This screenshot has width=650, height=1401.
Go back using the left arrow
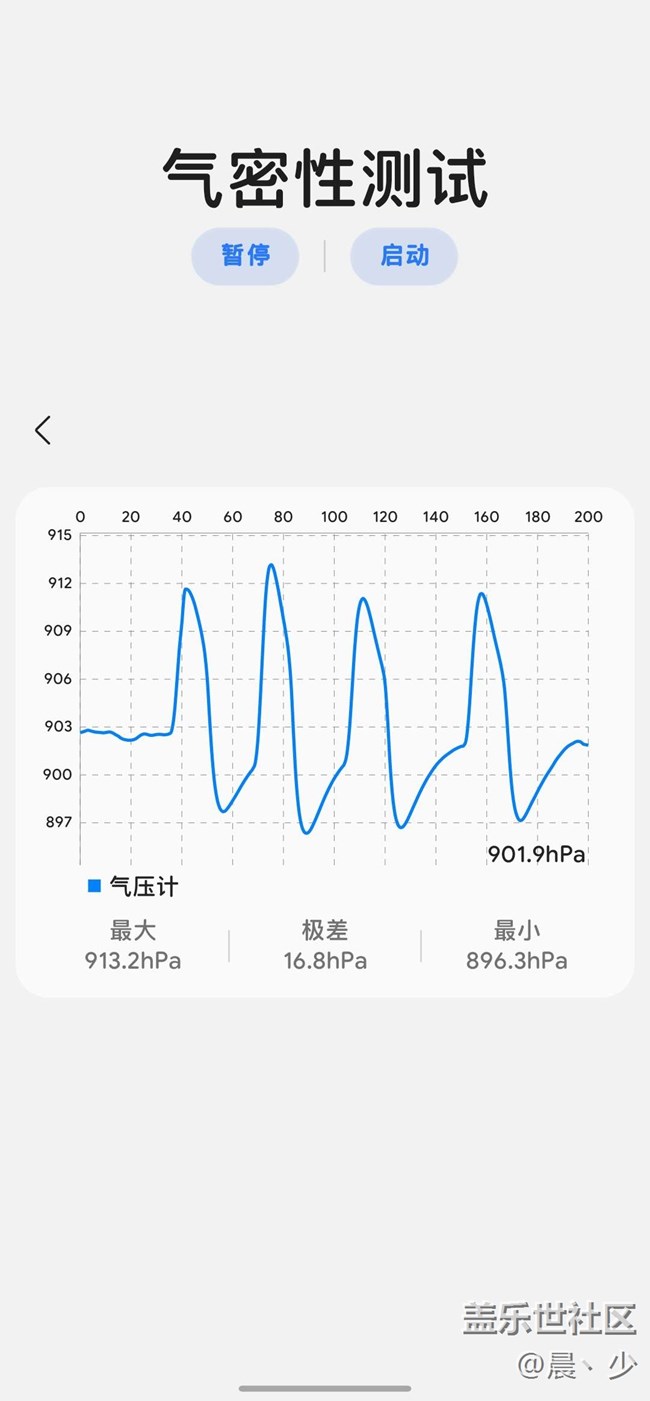42,430
